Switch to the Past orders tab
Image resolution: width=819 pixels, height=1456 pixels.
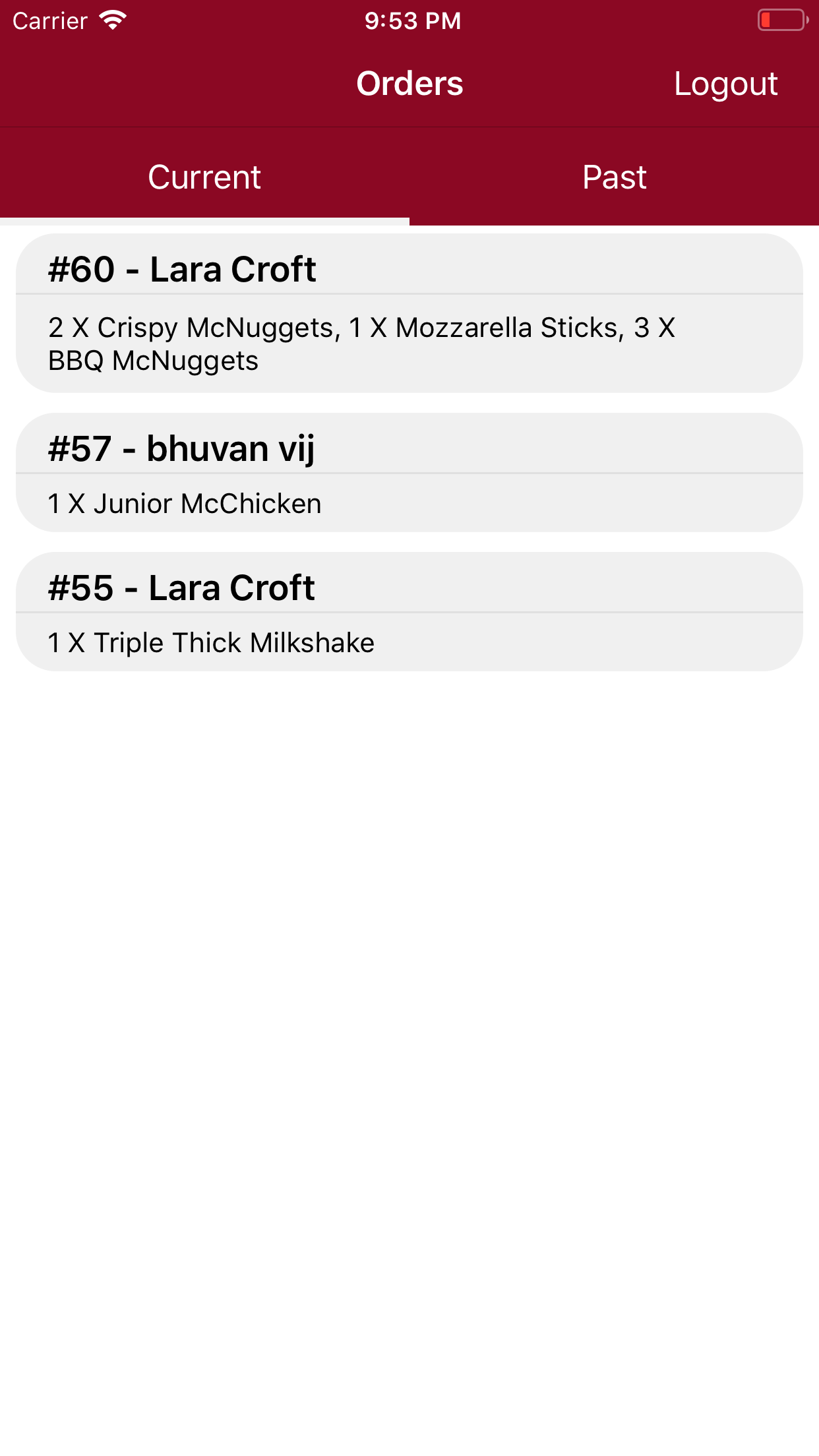coord(614,176)
